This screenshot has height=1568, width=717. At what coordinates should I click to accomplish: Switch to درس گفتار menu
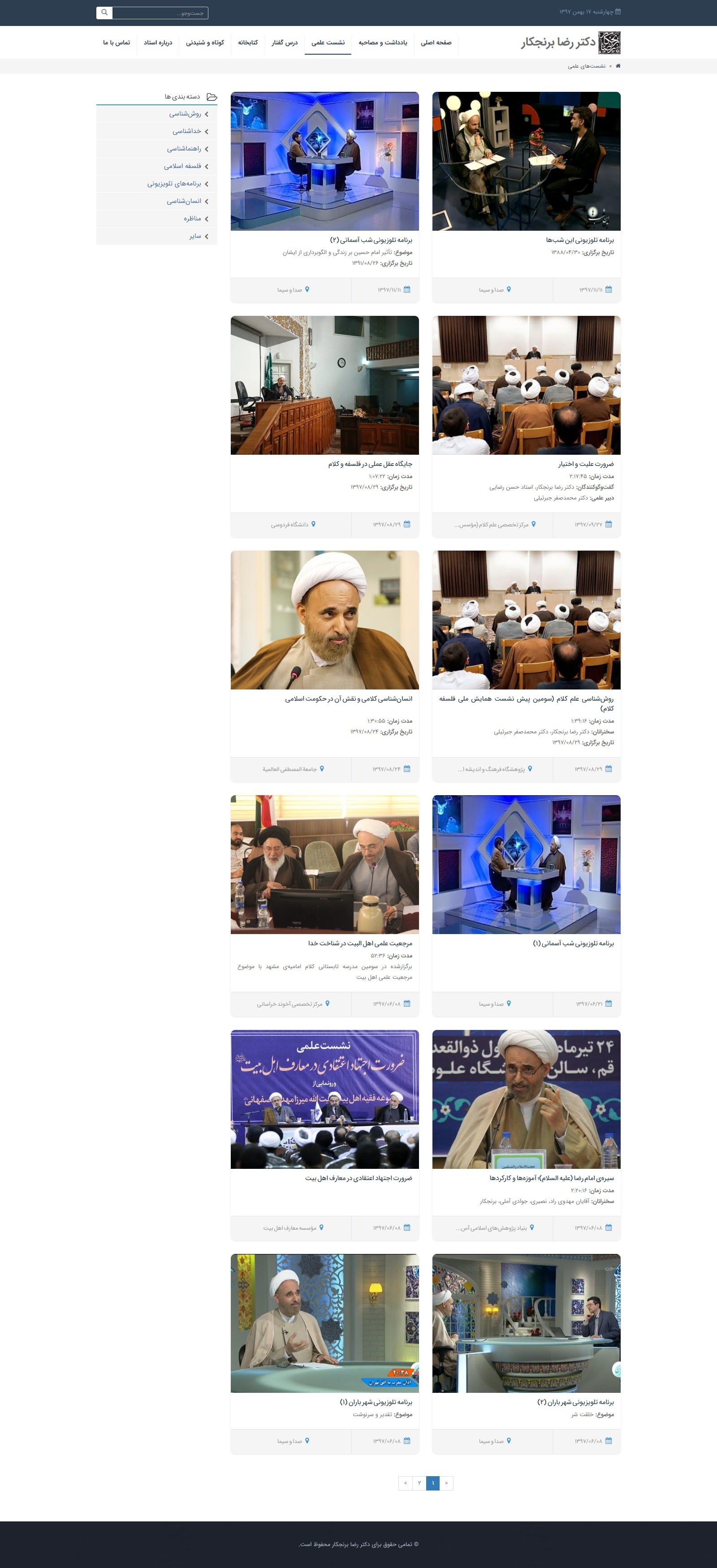coord(284,43)
